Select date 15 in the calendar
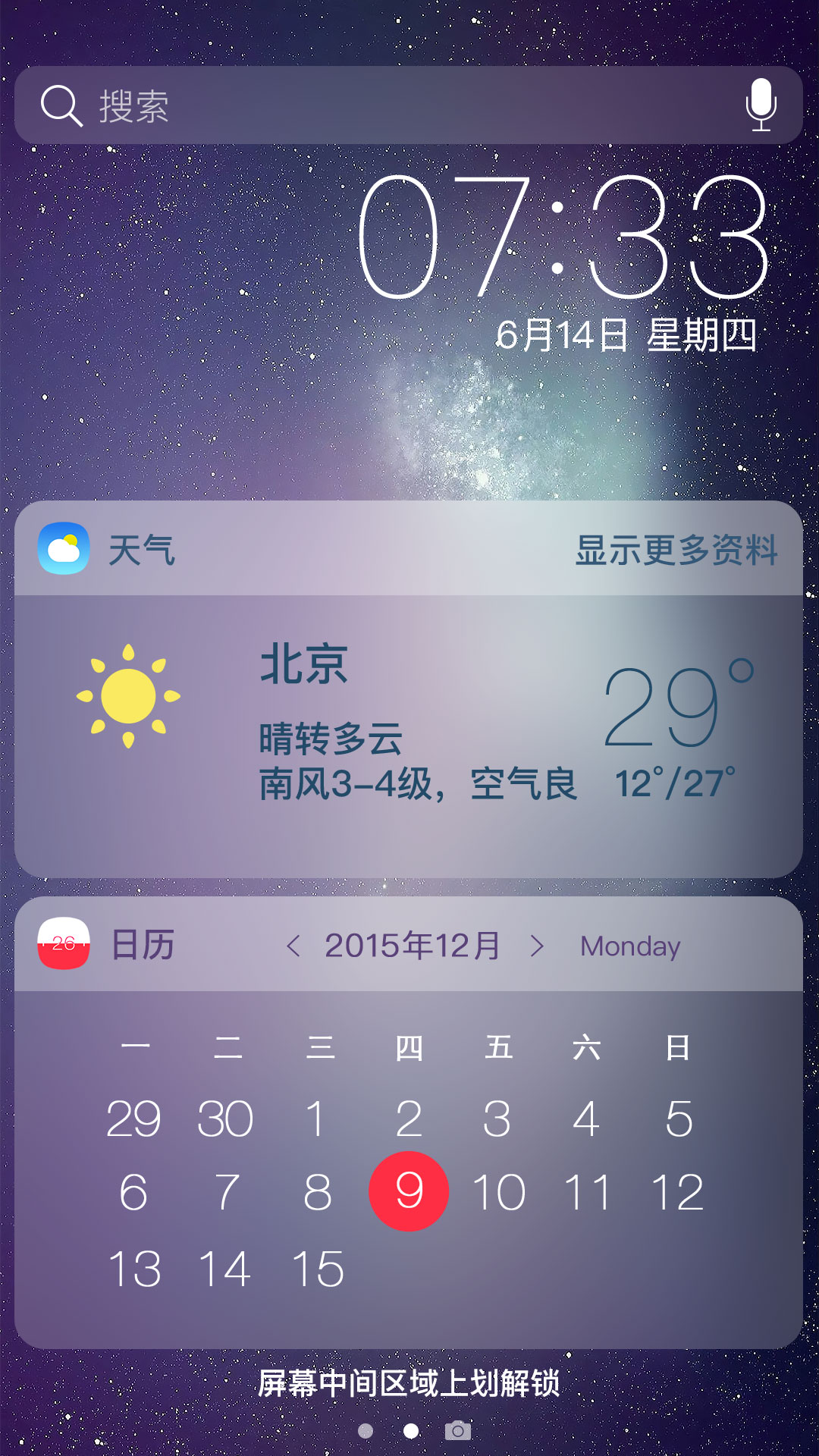Screen dimensions: 819x1456 coord(318,1269)
